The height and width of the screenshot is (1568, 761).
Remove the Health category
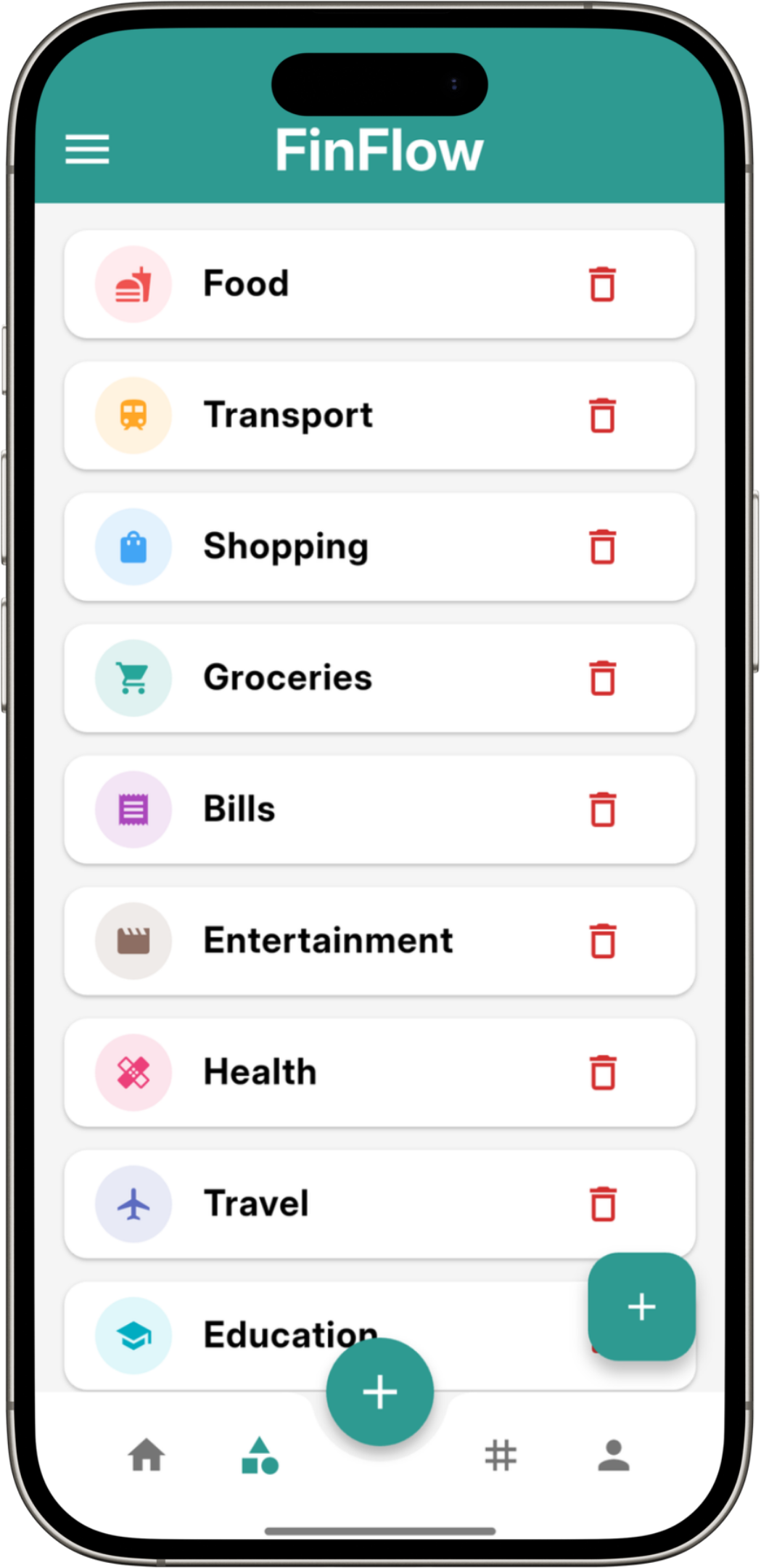[x=602, y=1072]
